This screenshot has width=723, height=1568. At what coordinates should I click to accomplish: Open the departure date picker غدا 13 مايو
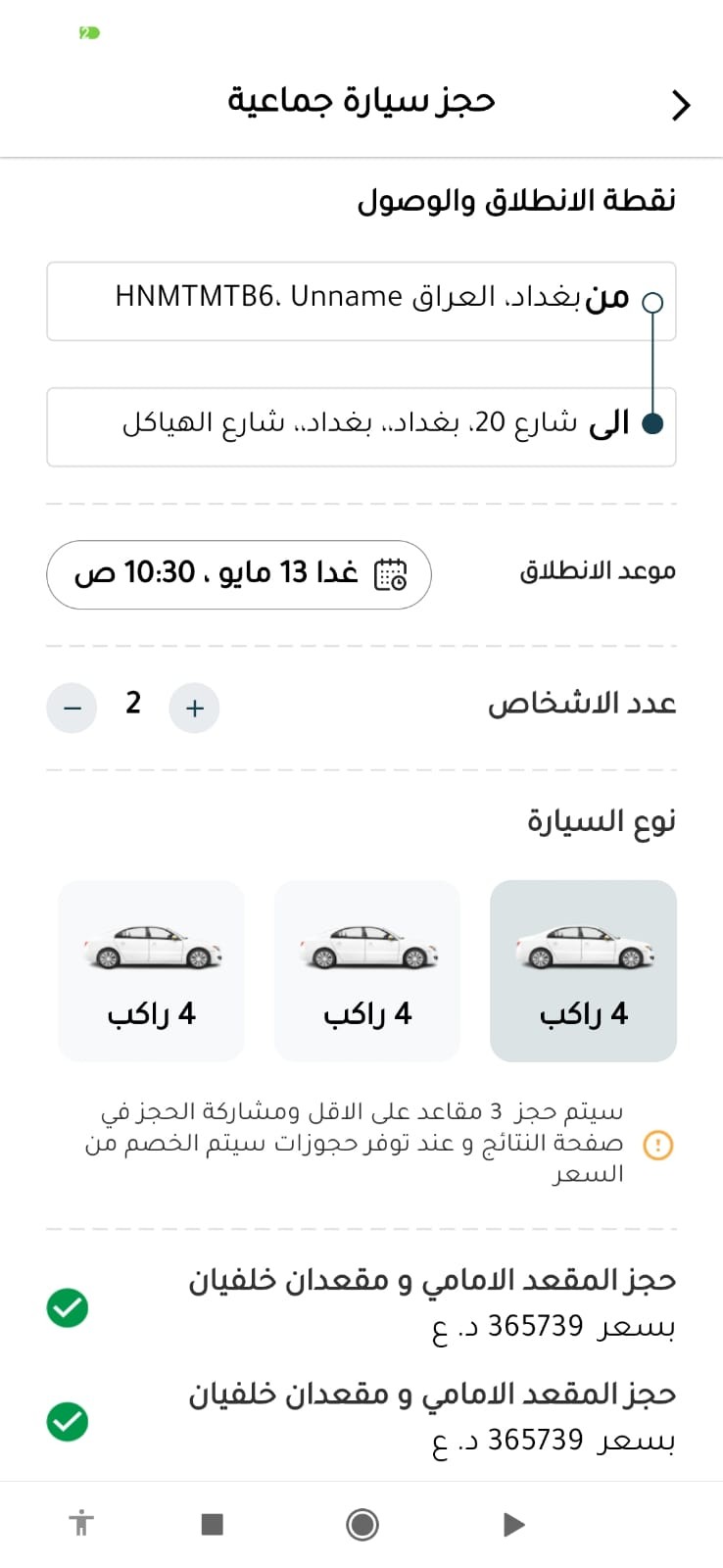pos(239,574)
